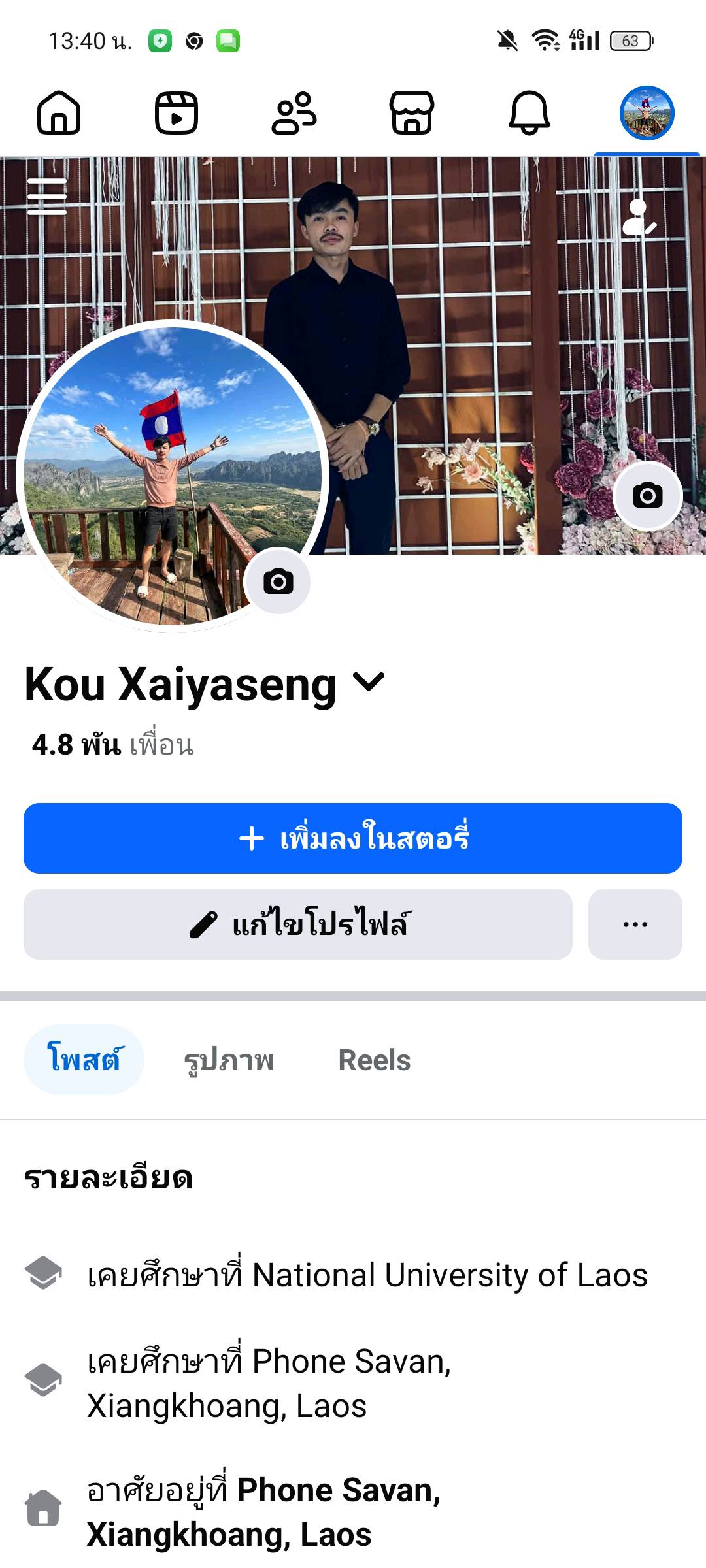Tap แก้ไขโปรไฟล์ to edit profile

(298, 924)
